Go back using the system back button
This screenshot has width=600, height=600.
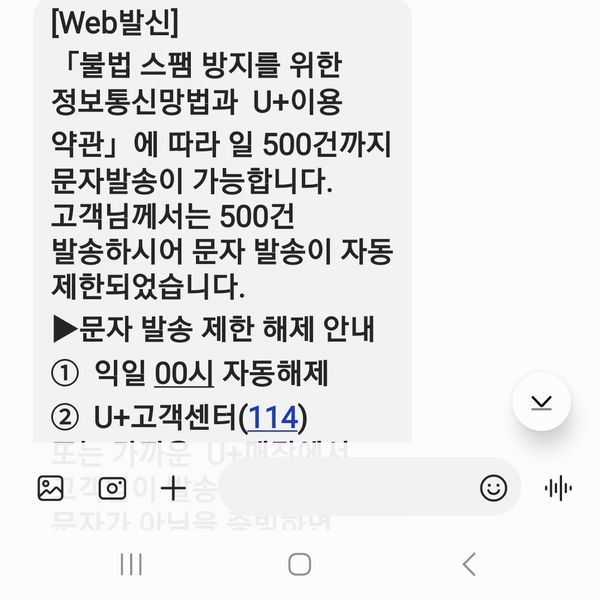[x=468, y=564]
